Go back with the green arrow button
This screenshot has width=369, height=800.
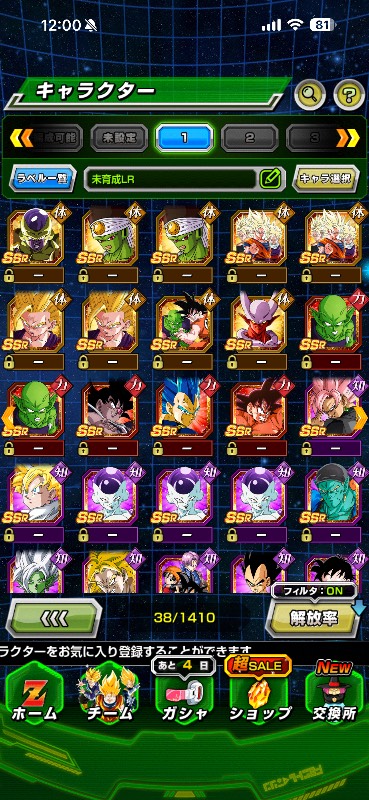tap(54, 618)
